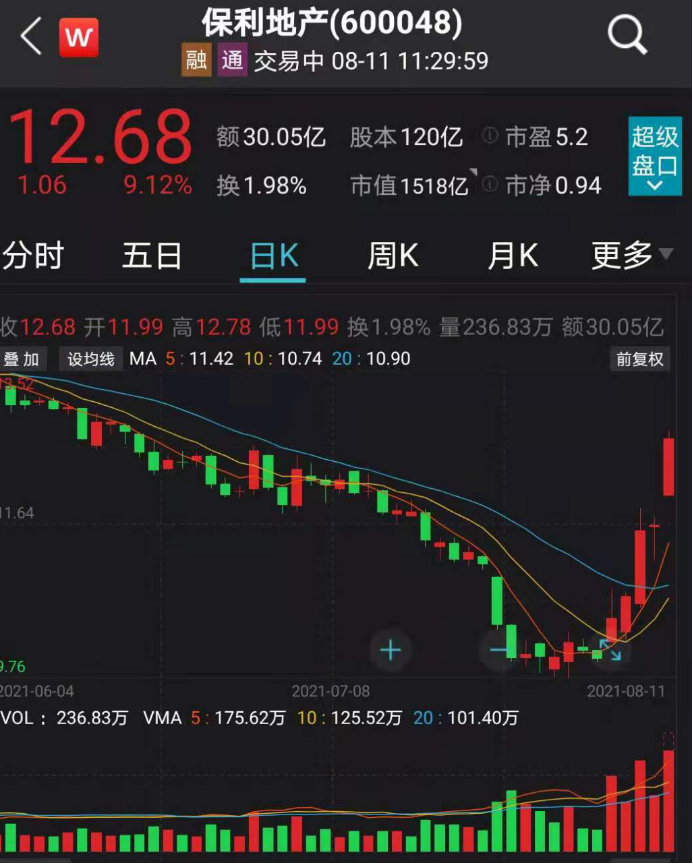Expand the 超级盘口 panel
Screen dimensions: 693x864
(655, 158)
